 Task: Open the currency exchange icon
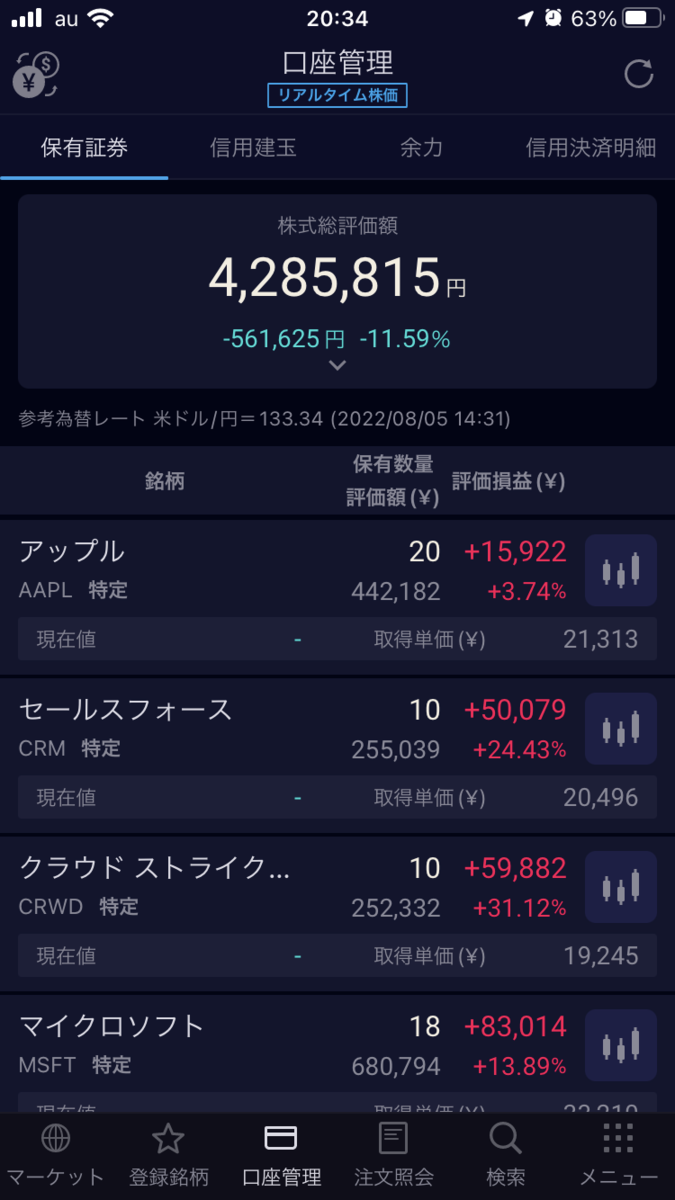point(37,75)
